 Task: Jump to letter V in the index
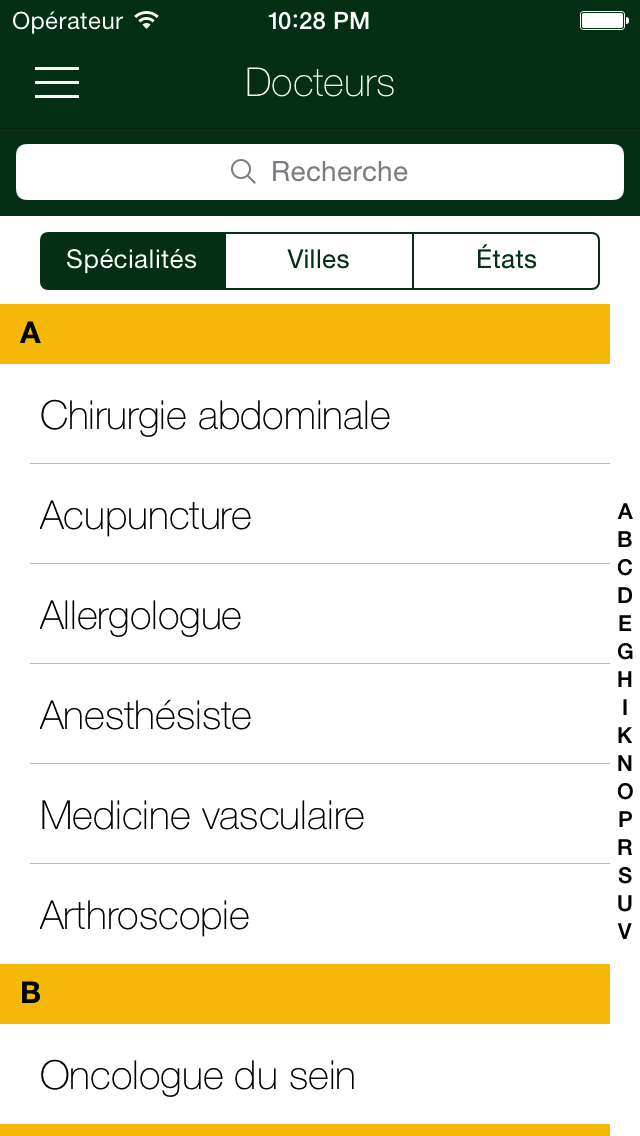pos(625,932)
